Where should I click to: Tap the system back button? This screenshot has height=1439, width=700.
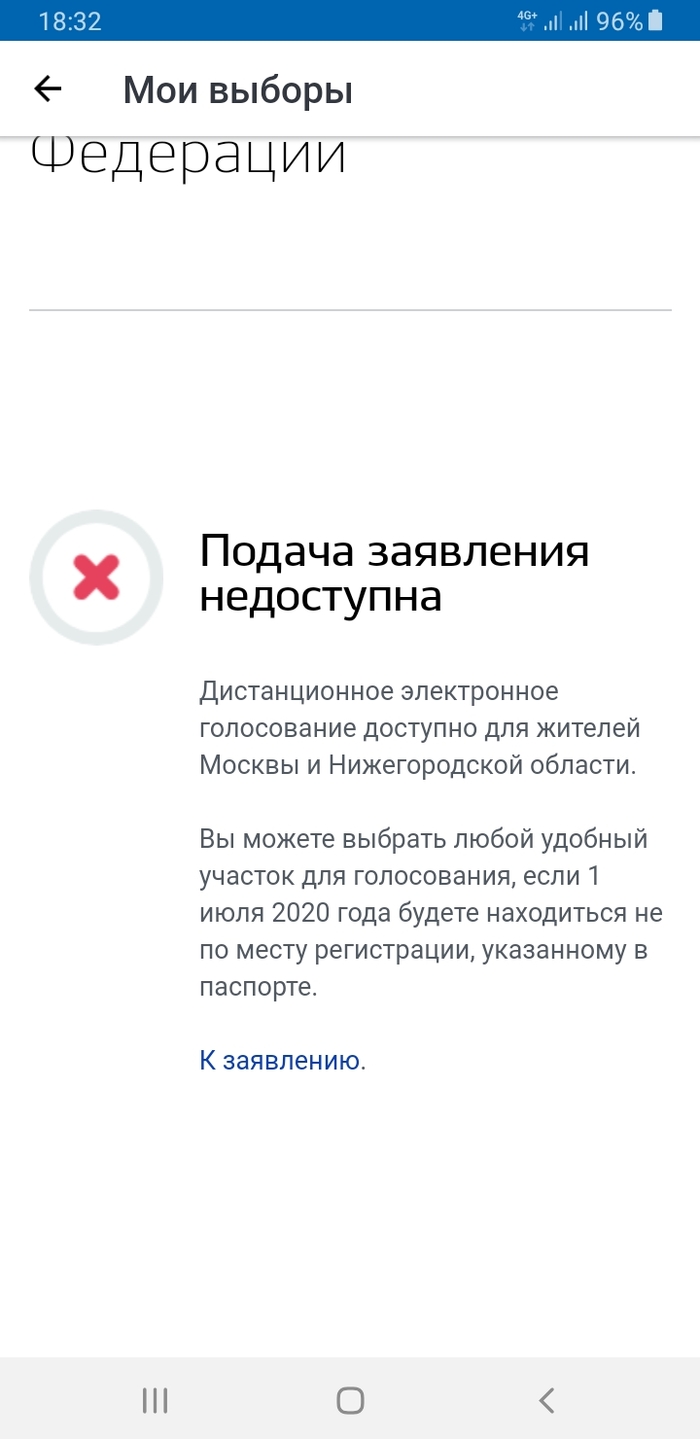click(546, 1400)
